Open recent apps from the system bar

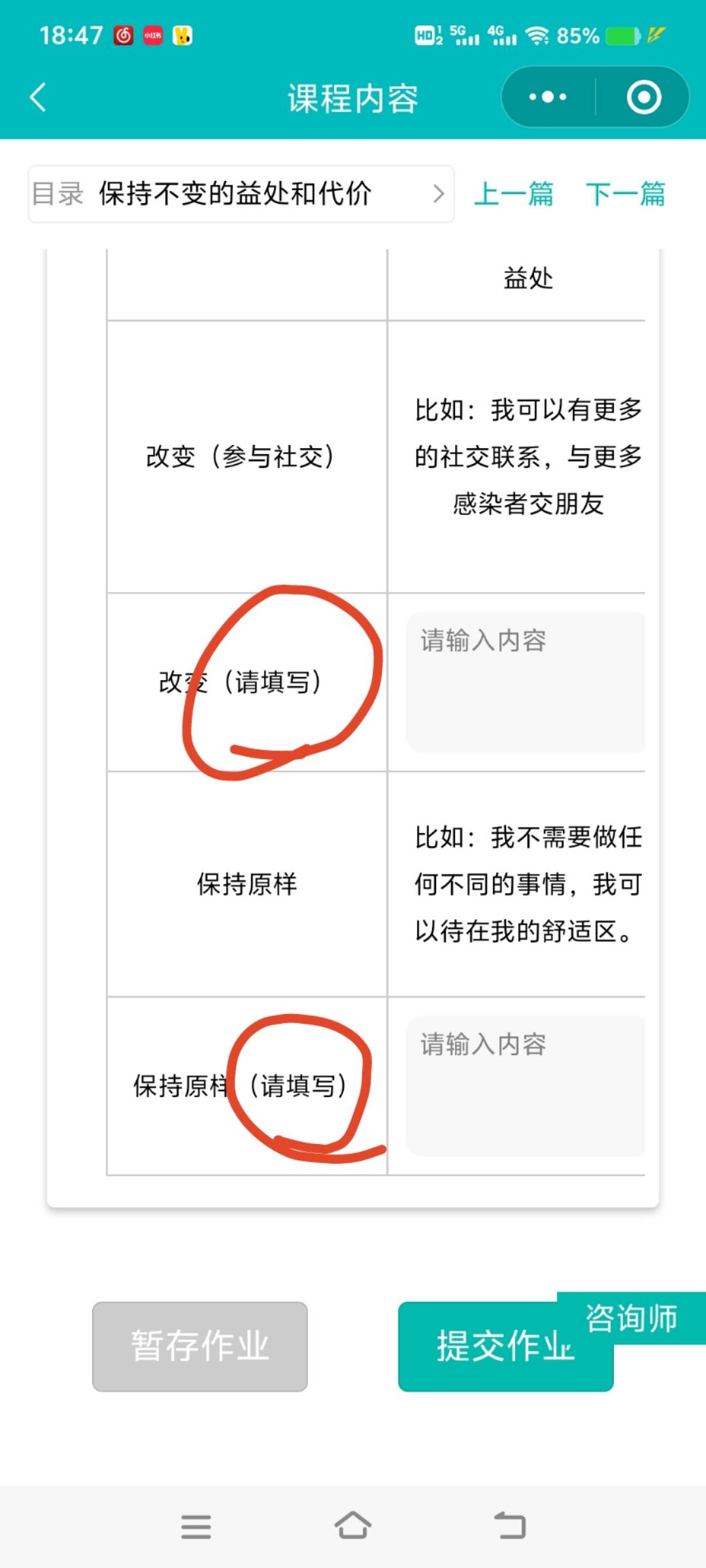click(x=196, y=1527)
